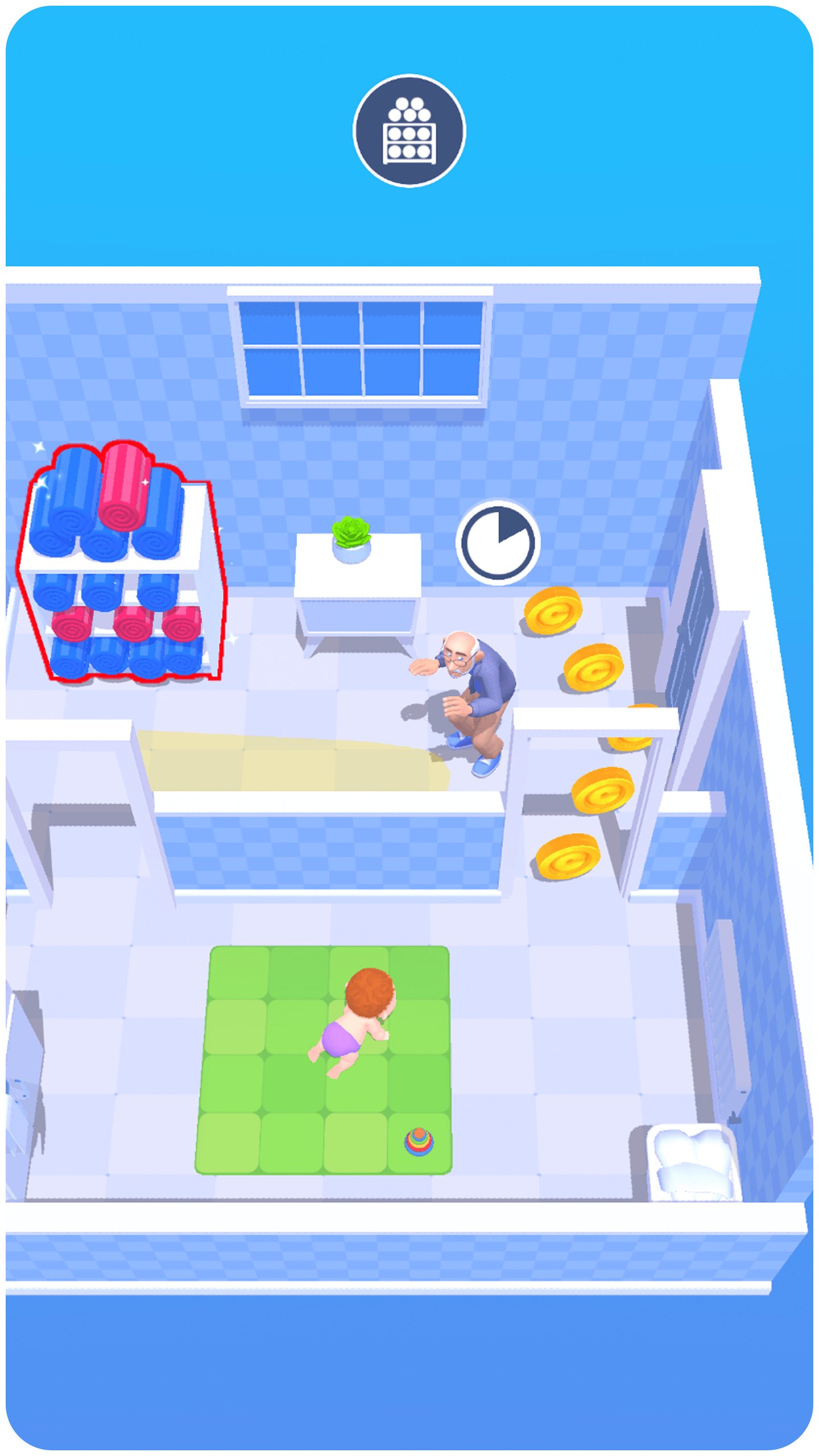Tap the green succulent plant on the table
Screen dimensions: 819x1456
coord(351,532)
